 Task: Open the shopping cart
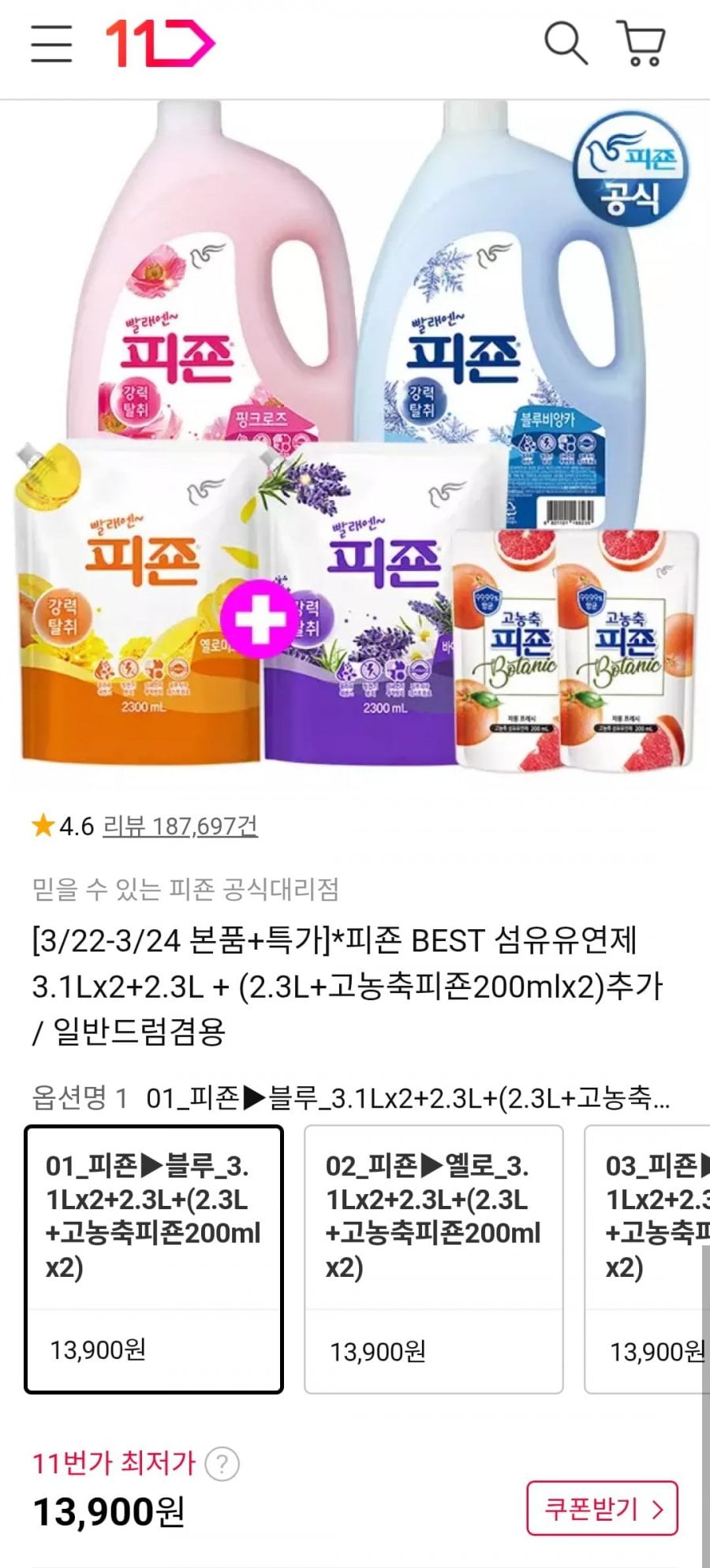643,44
